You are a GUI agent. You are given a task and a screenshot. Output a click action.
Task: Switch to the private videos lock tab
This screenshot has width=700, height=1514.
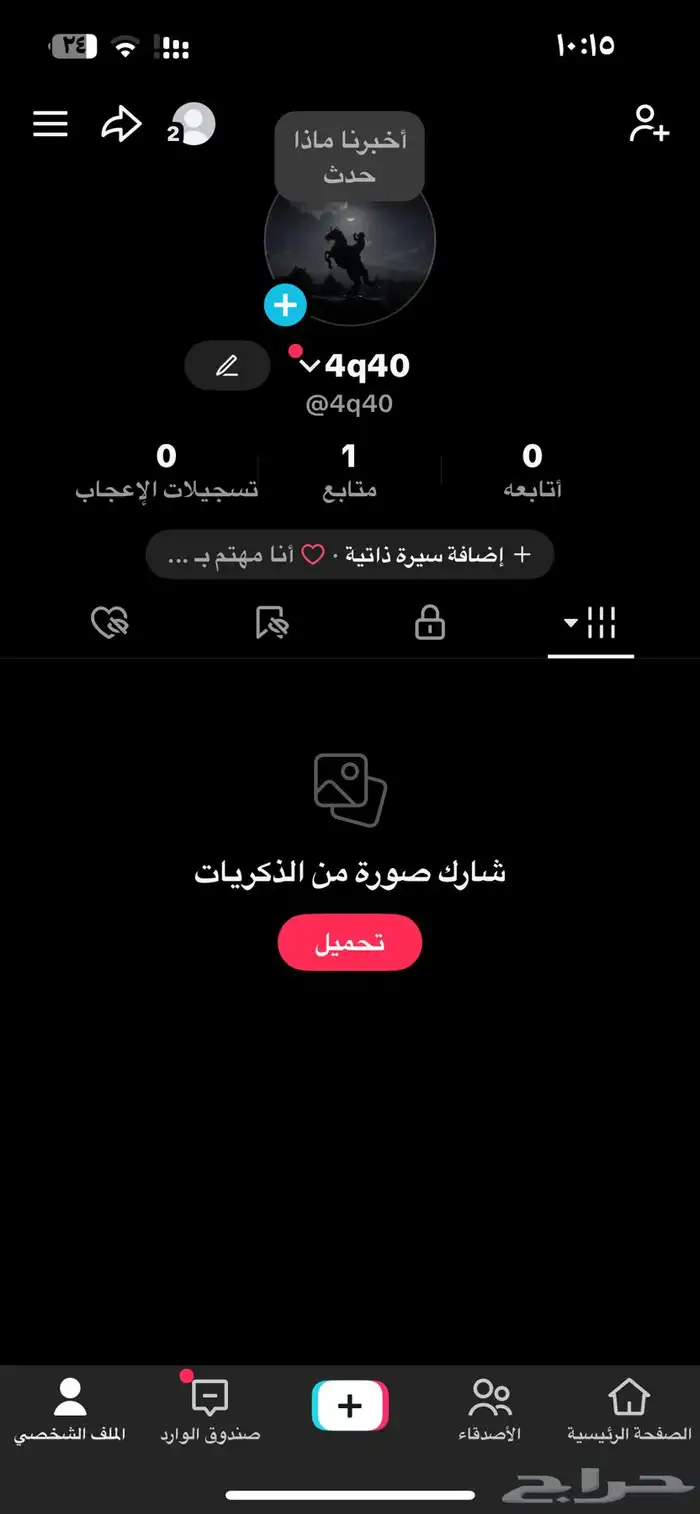click(429, 626)
